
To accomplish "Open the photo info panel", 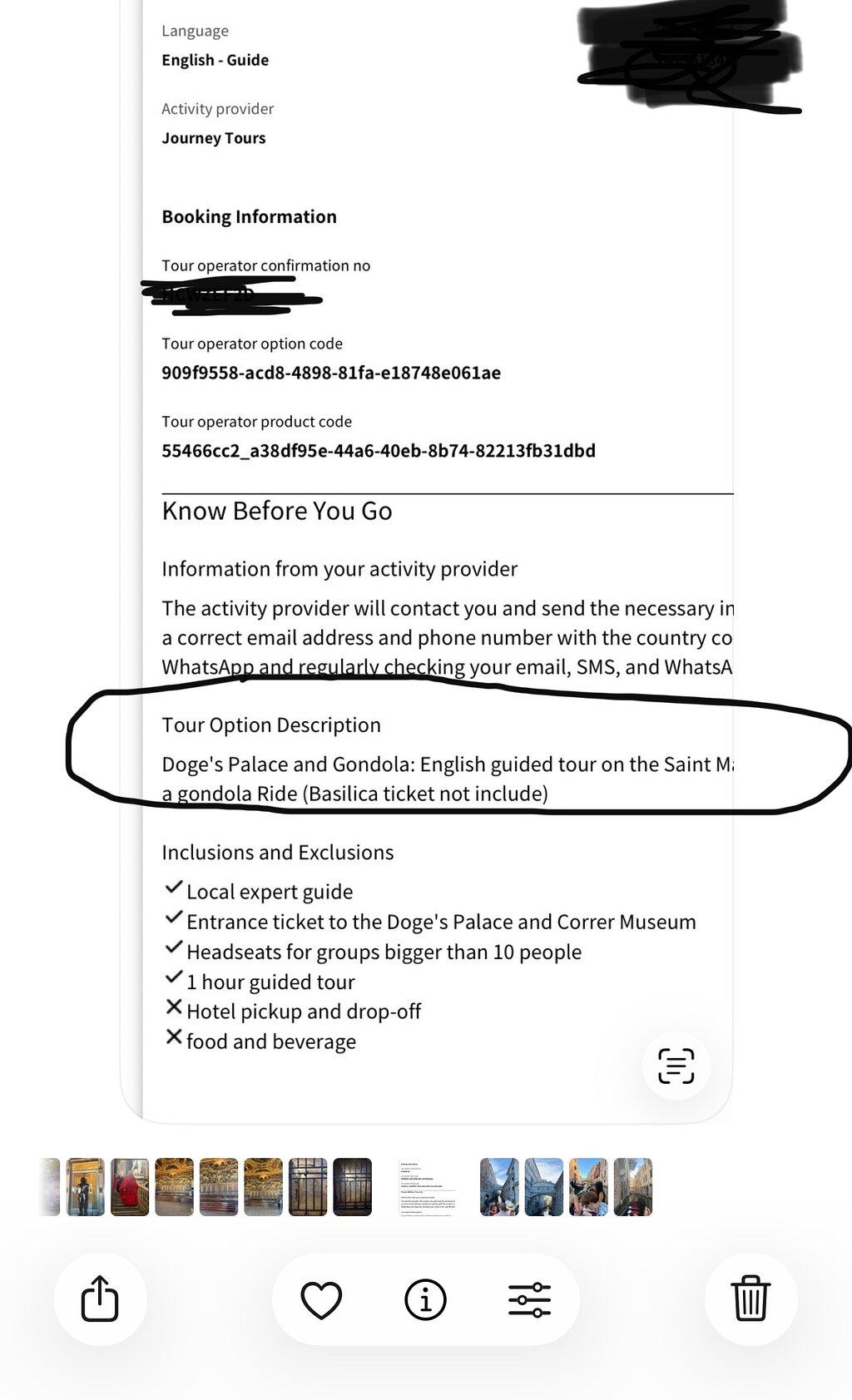I will point(425,1299).
